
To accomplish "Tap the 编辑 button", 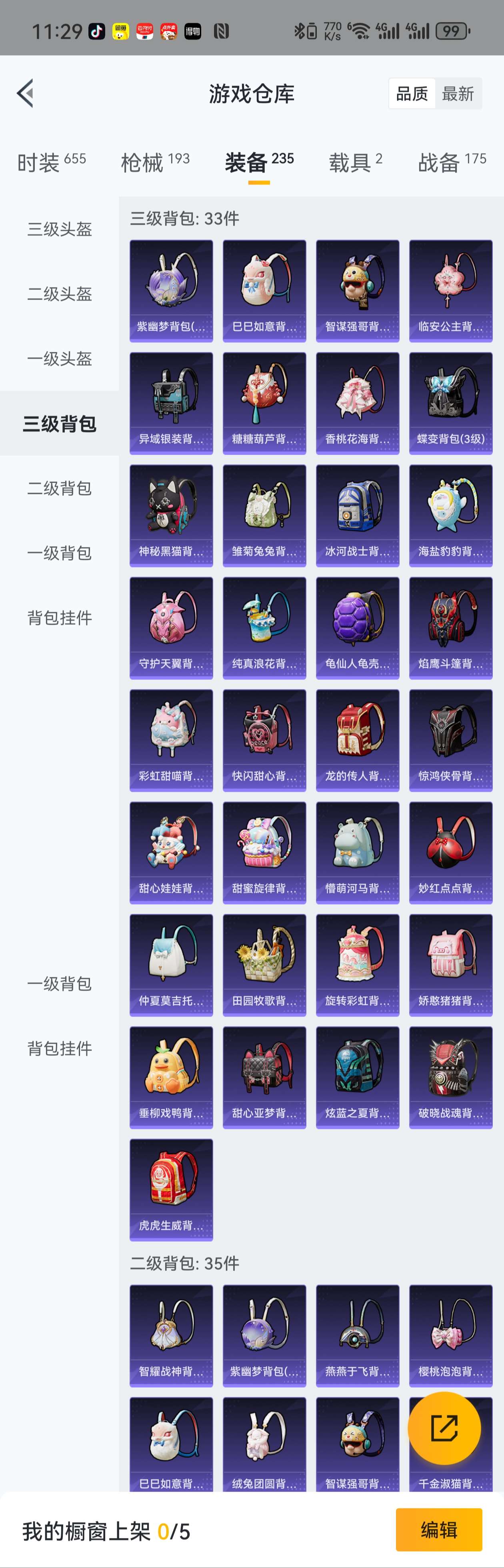I will click(x=438, y=1530).
